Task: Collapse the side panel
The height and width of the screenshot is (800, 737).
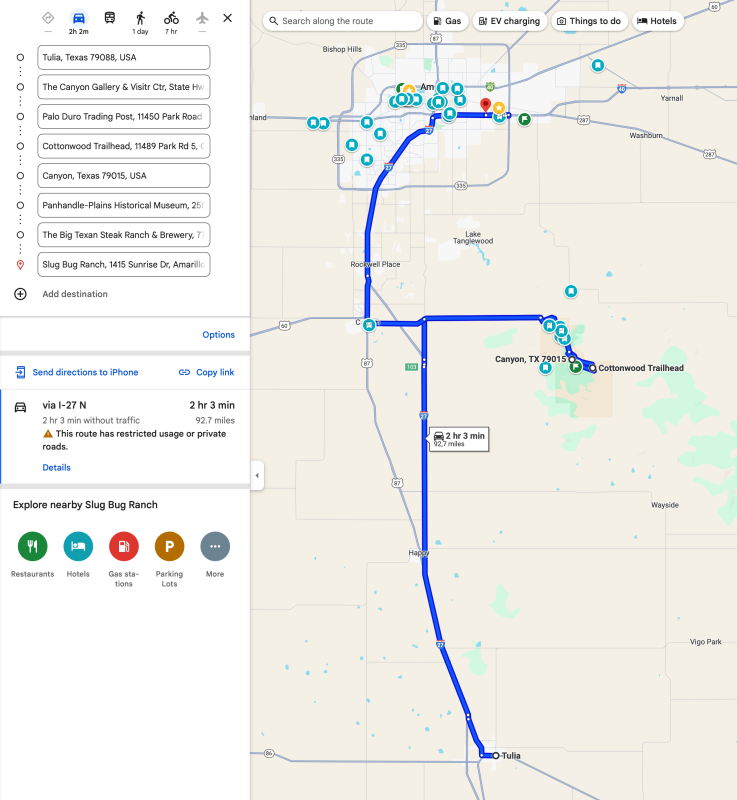Action: coord(257,475)
